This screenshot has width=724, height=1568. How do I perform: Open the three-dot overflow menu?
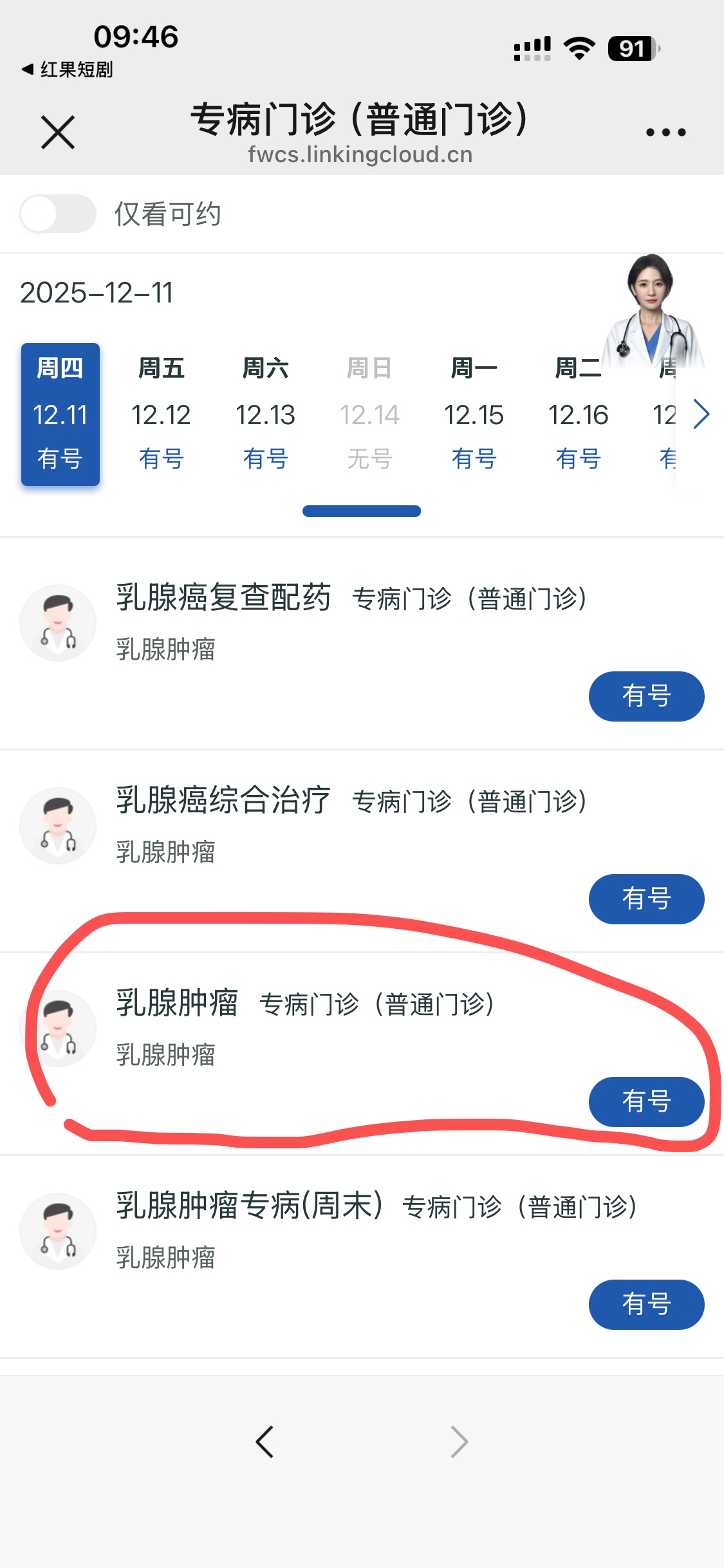tap(665, 133)
